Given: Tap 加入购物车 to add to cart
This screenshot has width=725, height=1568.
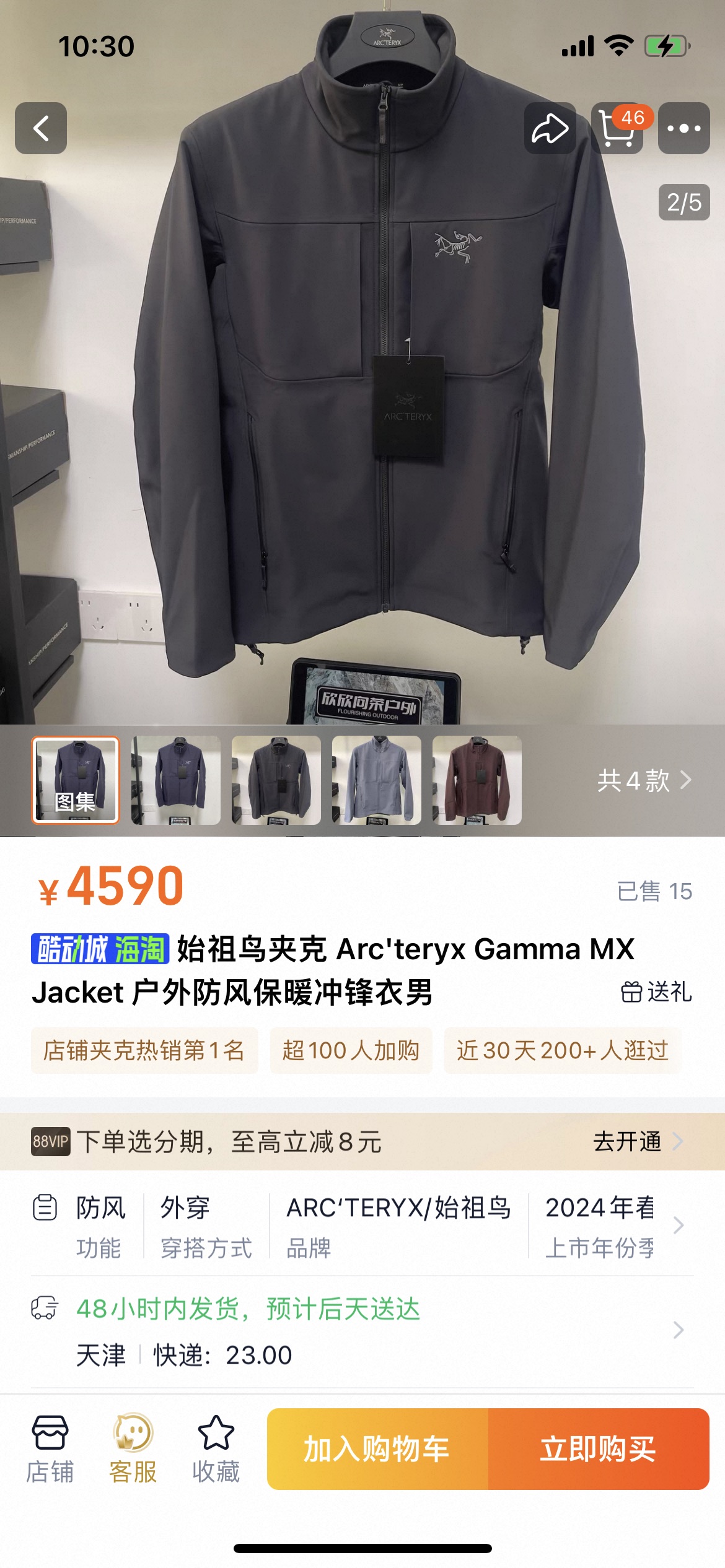Looking at the screenshot, I should pyautogui.click(x=377, y=1449).
